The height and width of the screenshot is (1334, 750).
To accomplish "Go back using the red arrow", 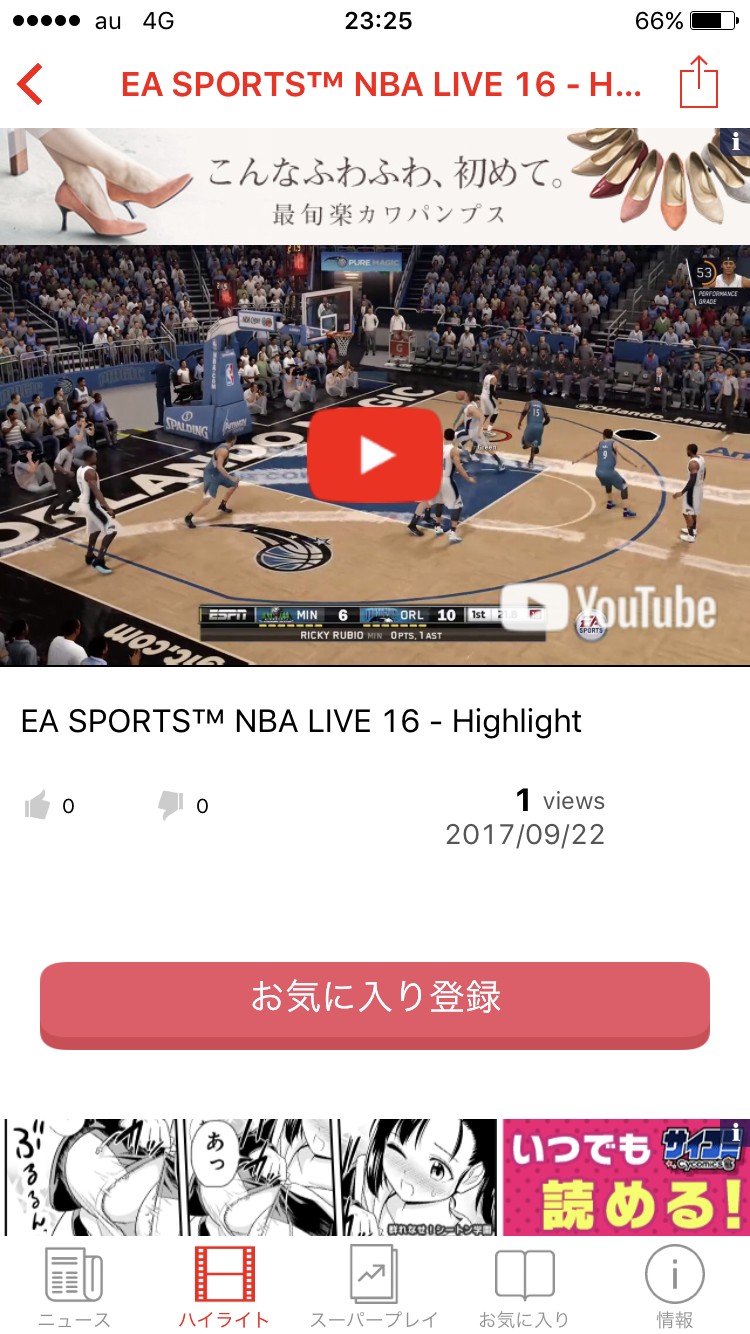I will [x=31, y=84].
